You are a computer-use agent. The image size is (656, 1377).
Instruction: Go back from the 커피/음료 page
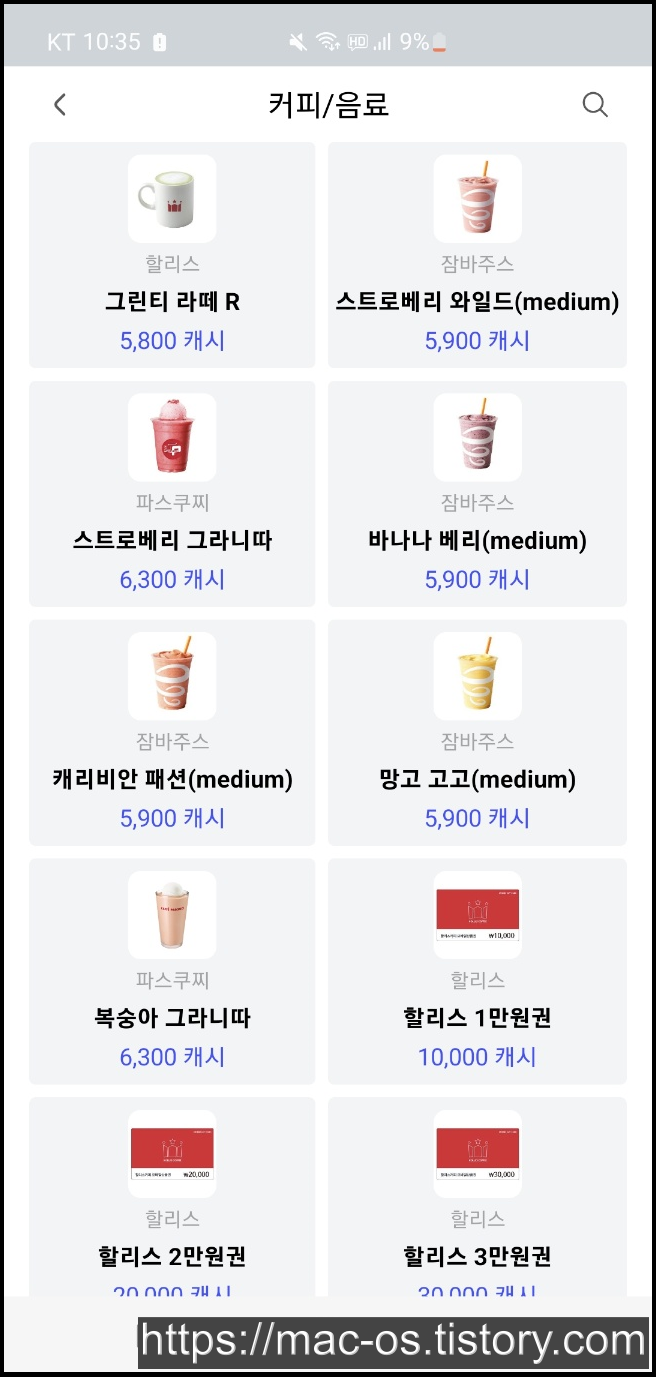coord(60,105)
